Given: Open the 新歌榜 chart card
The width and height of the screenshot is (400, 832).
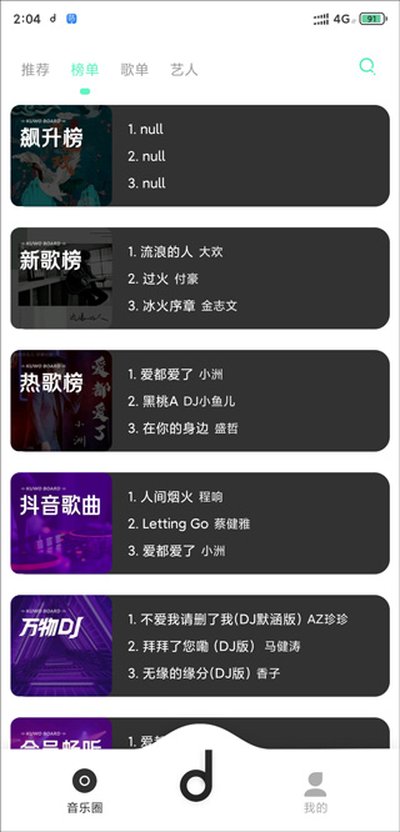Looking at the screenshot, I should click(x=200, y=278).
